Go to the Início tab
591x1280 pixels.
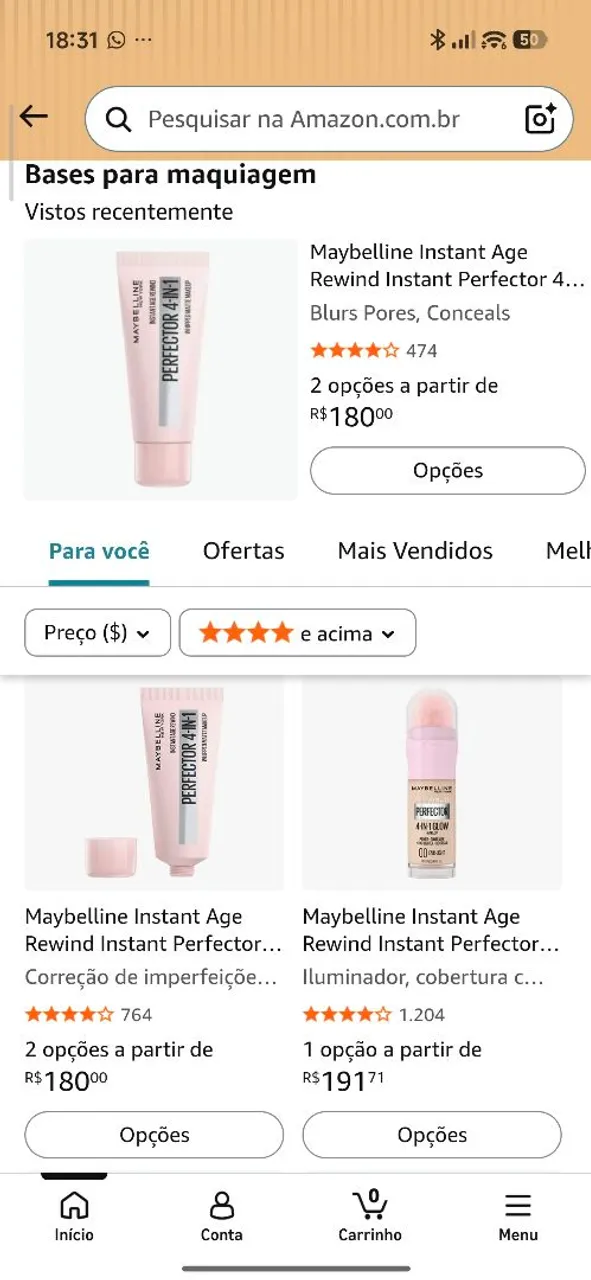[74, 1216]
